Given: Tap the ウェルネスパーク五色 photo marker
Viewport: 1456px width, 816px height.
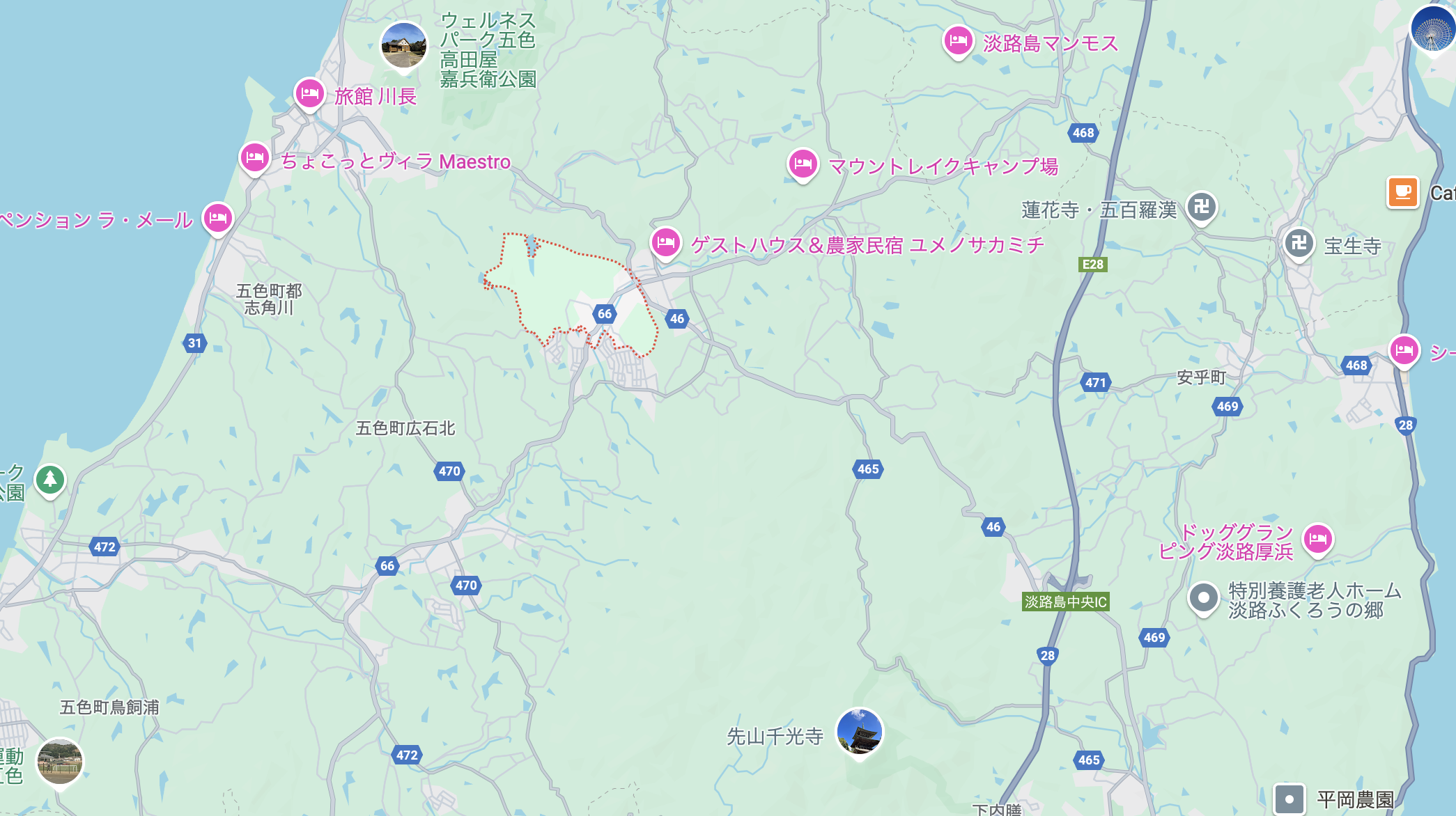Looking at the screenshot, I should coord(403,45).
